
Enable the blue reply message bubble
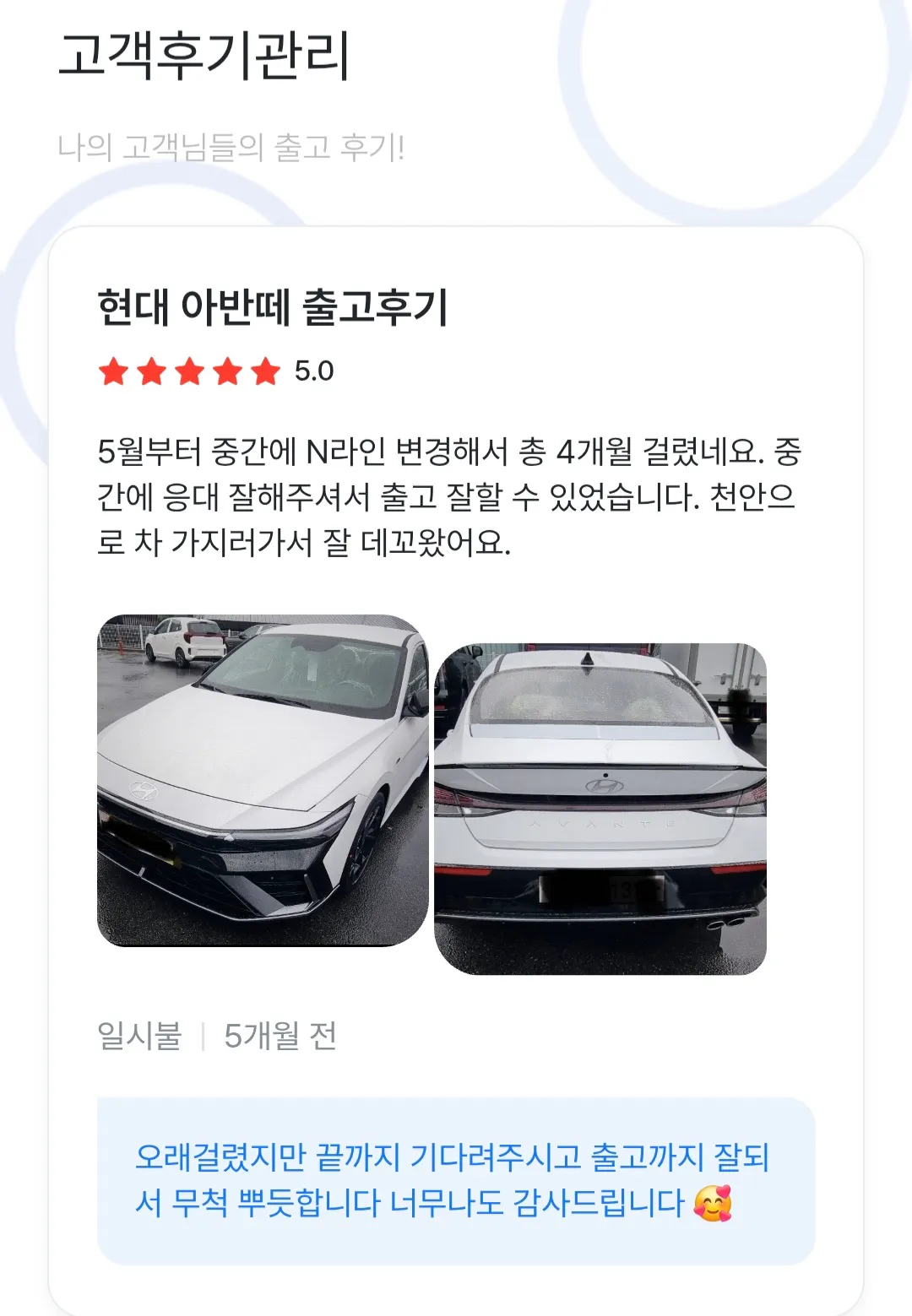point(456,1178)
